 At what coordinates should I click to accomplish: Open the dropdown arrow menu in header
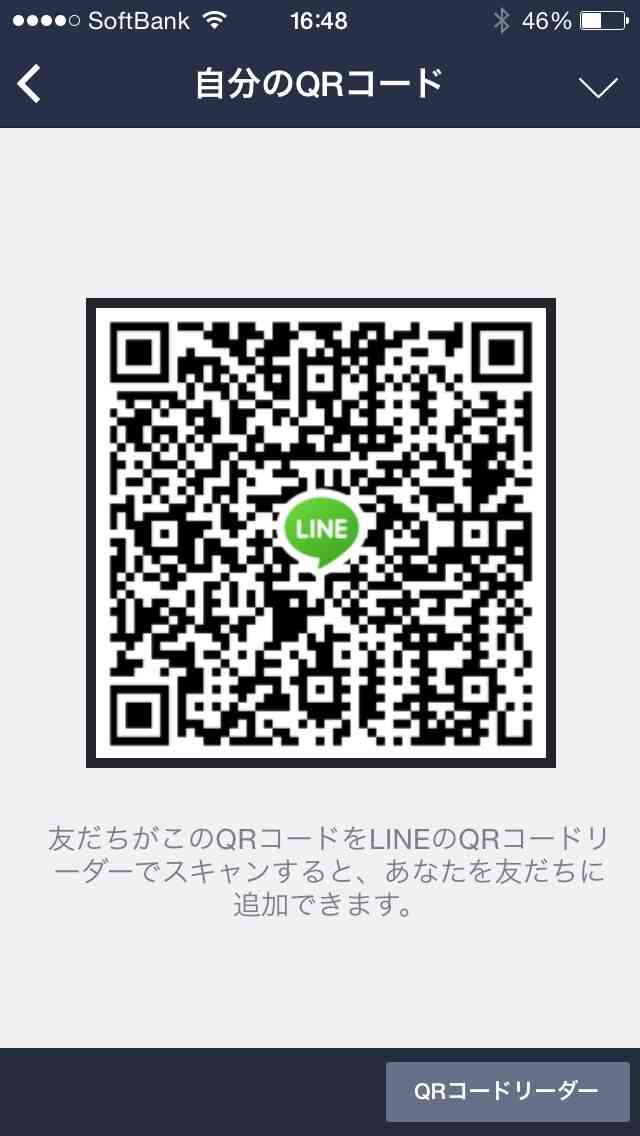tap(599, 87)
